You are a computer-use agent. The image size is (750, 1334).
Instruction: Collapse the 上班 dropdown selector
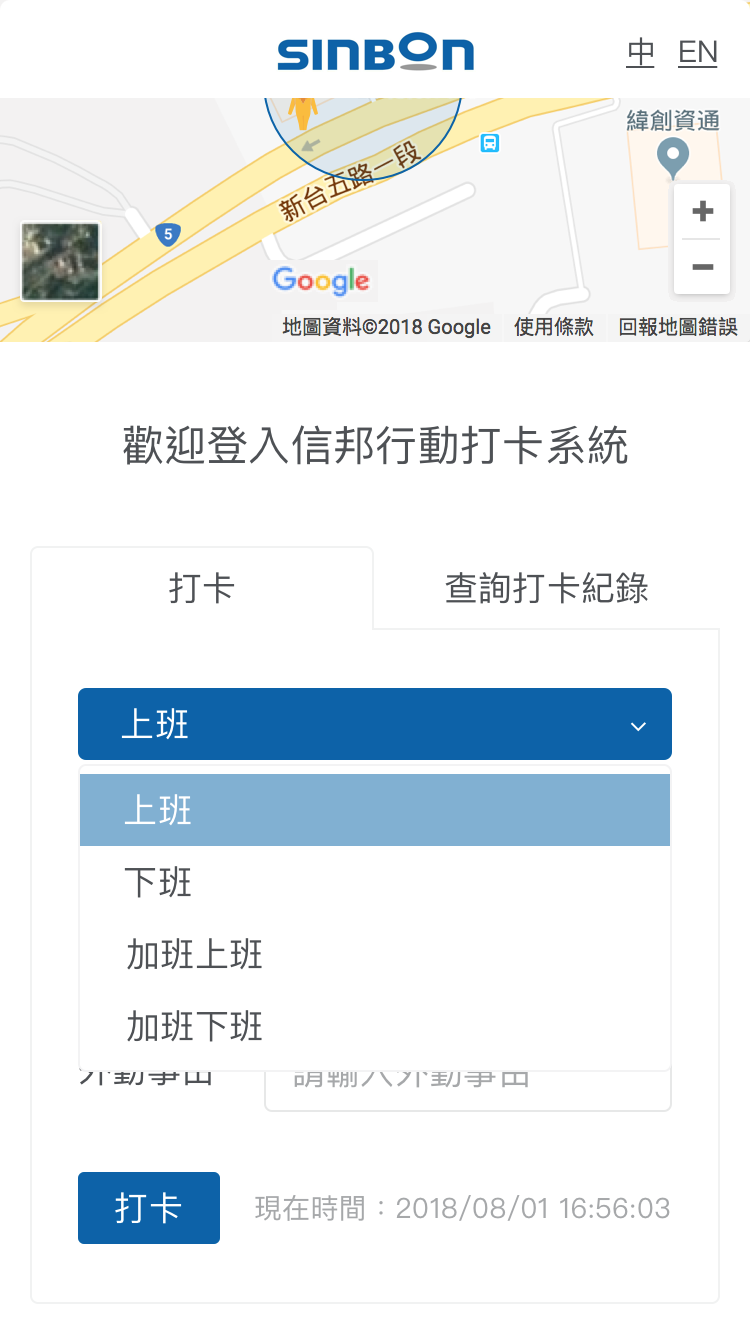375,724
